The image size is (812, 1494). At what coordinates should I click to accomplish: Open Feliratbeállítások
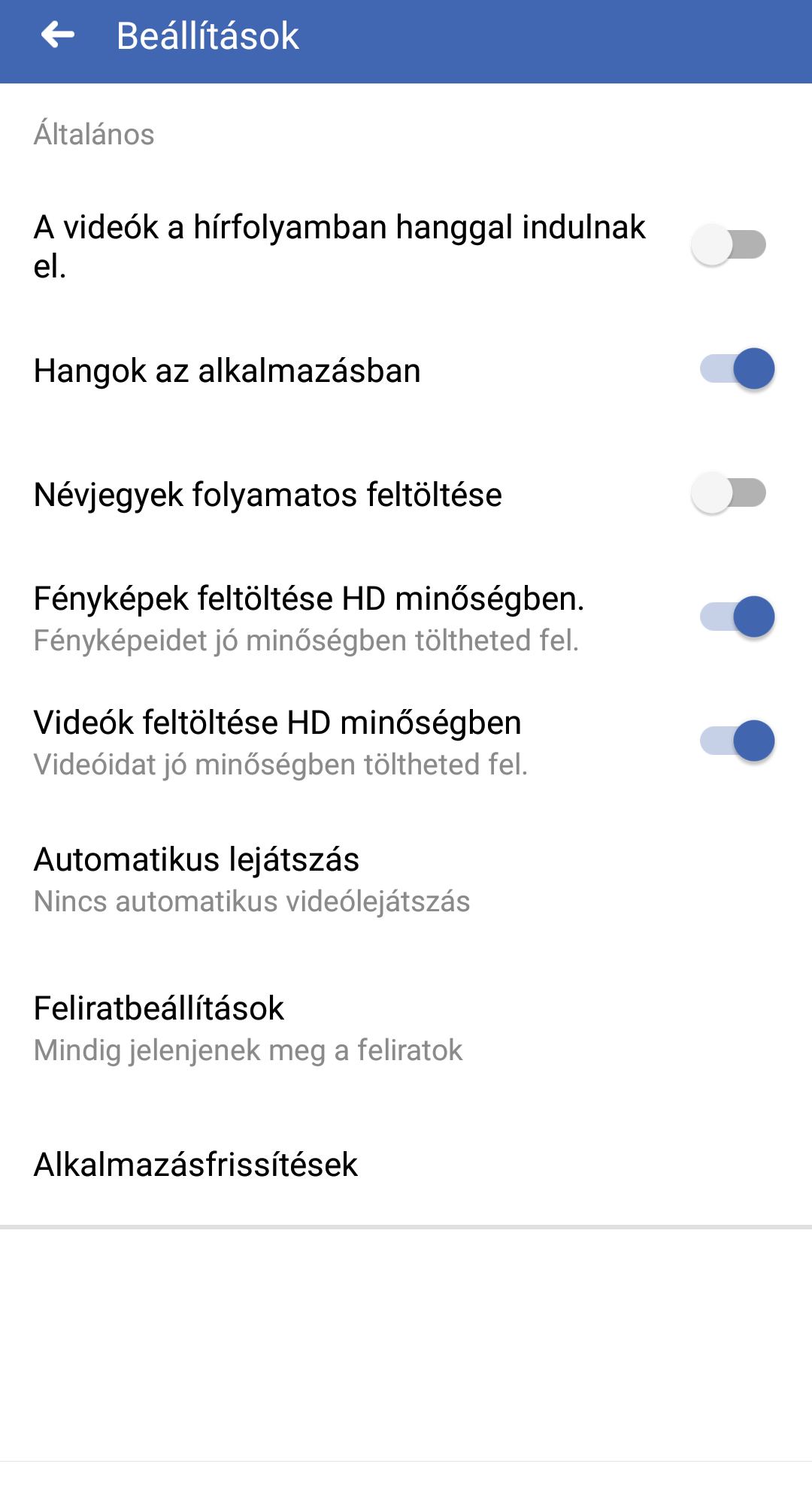pyautogui.click(x=248, y=1028)
